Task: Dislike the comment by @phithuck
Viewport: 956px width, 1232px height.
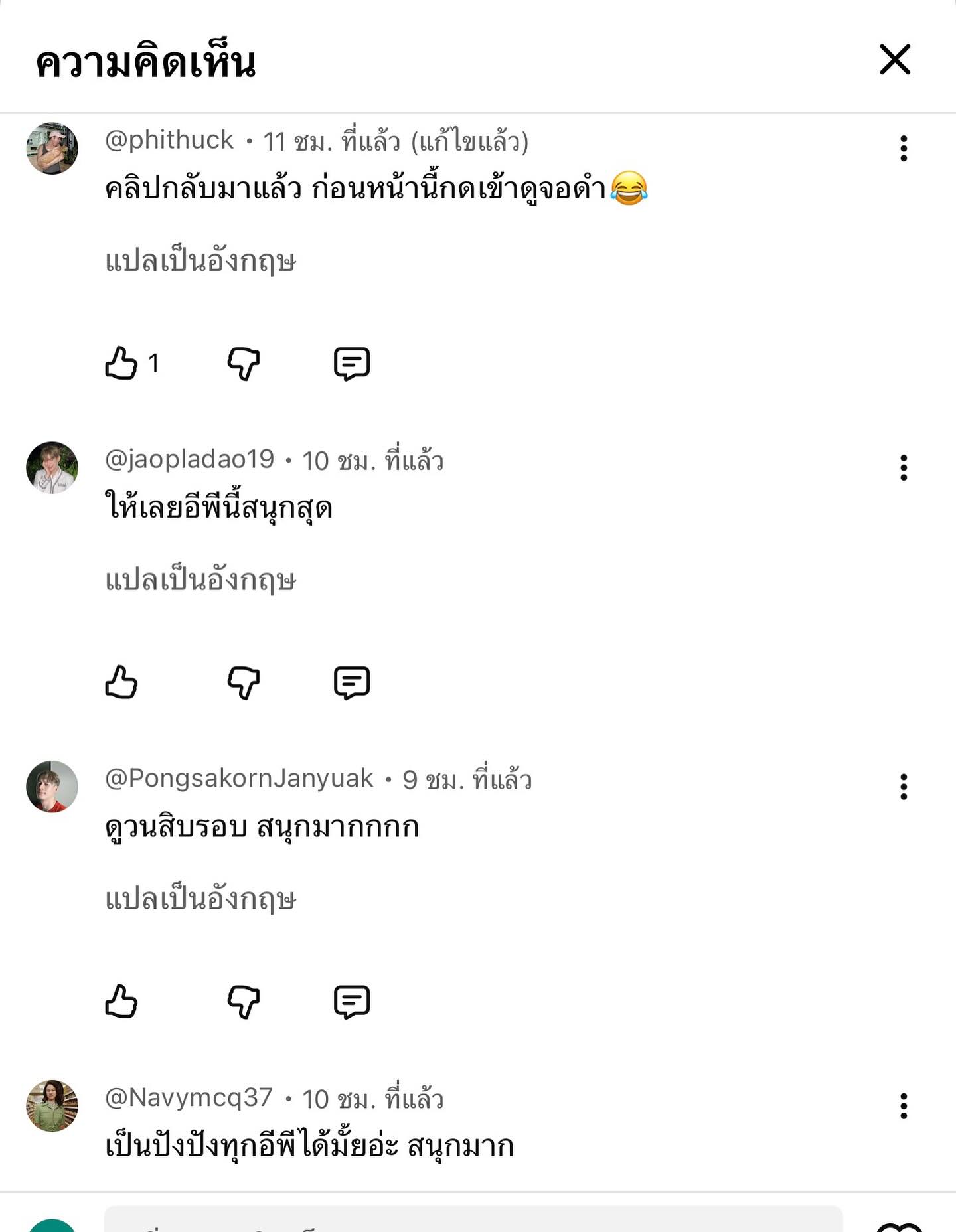Action: [x=243, y=362]
